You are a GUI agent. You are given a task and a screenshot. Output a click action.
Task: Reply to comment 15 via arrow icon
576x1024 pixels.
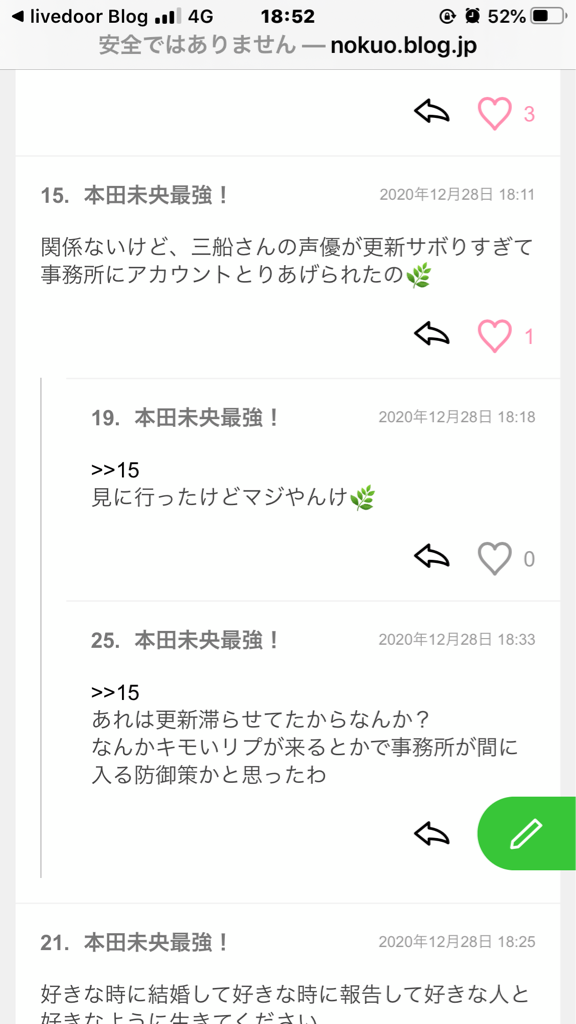pyautogui.click(x=432, y=334)
